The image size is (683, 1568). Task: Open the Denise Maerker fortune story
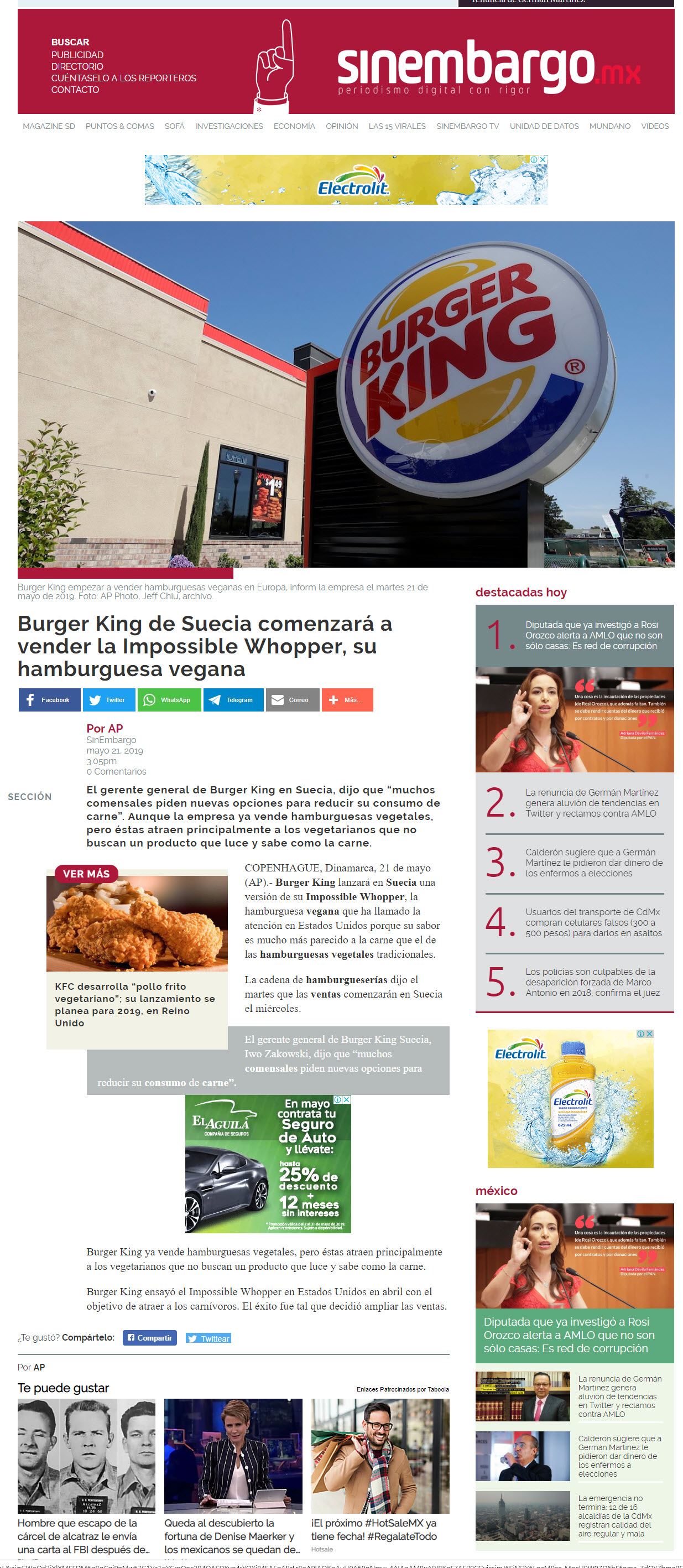tap(233, 1536)
